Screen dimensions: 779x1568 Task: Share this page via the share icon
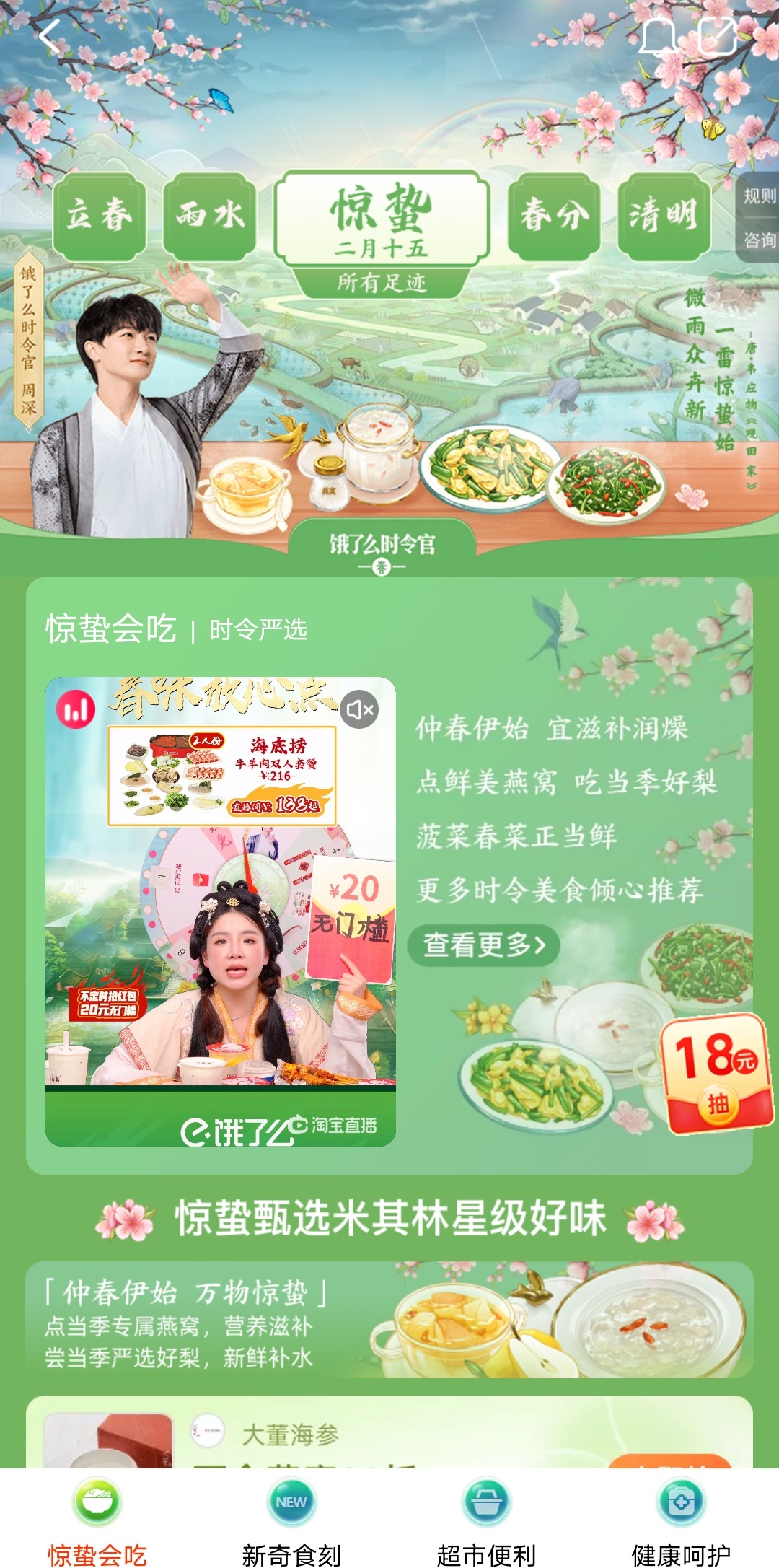[718, 37]
